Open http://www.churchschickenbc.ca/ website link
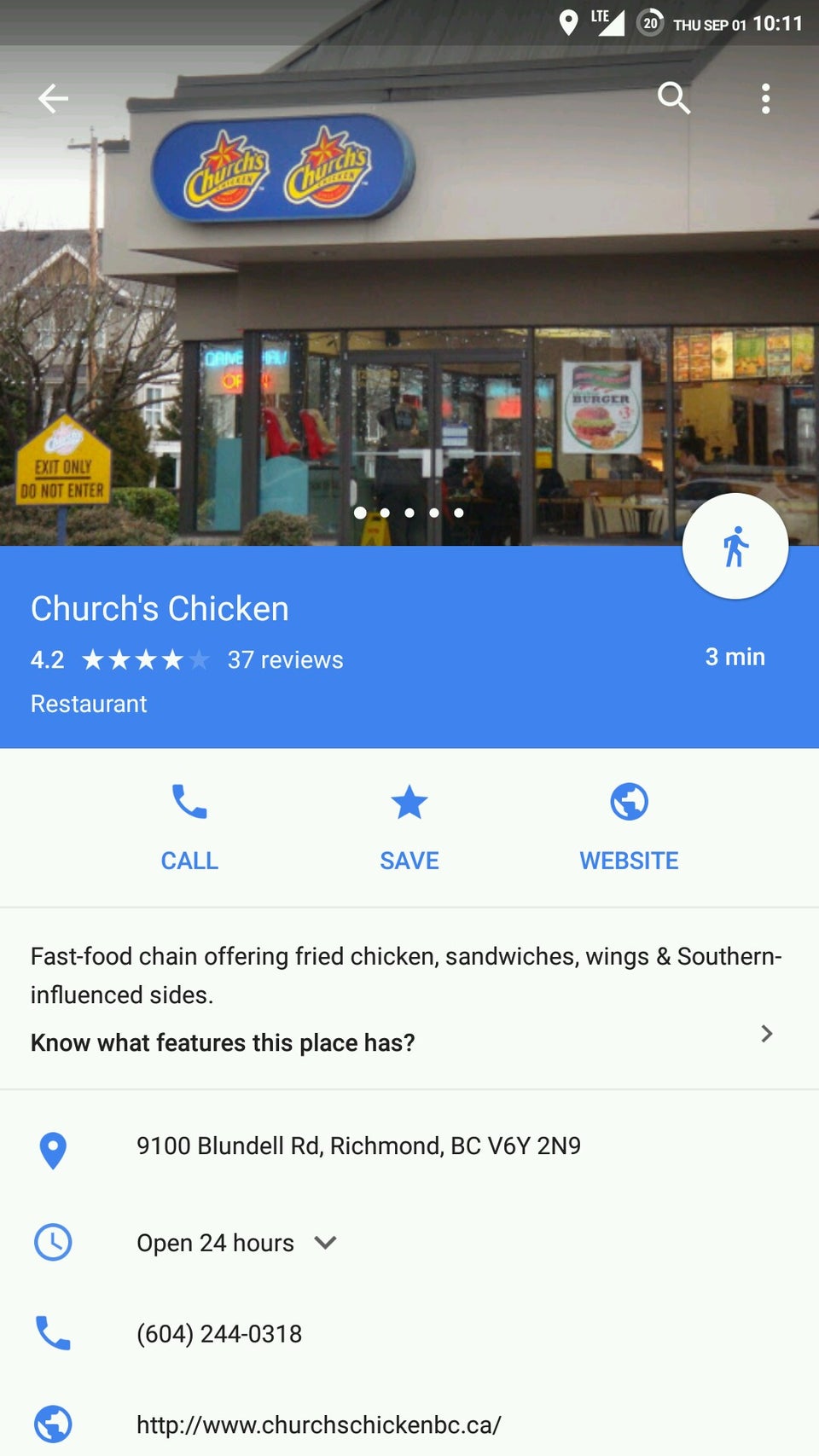Image resolution: width=819 pixels, height=1456 pixels. coord(320,1424)
